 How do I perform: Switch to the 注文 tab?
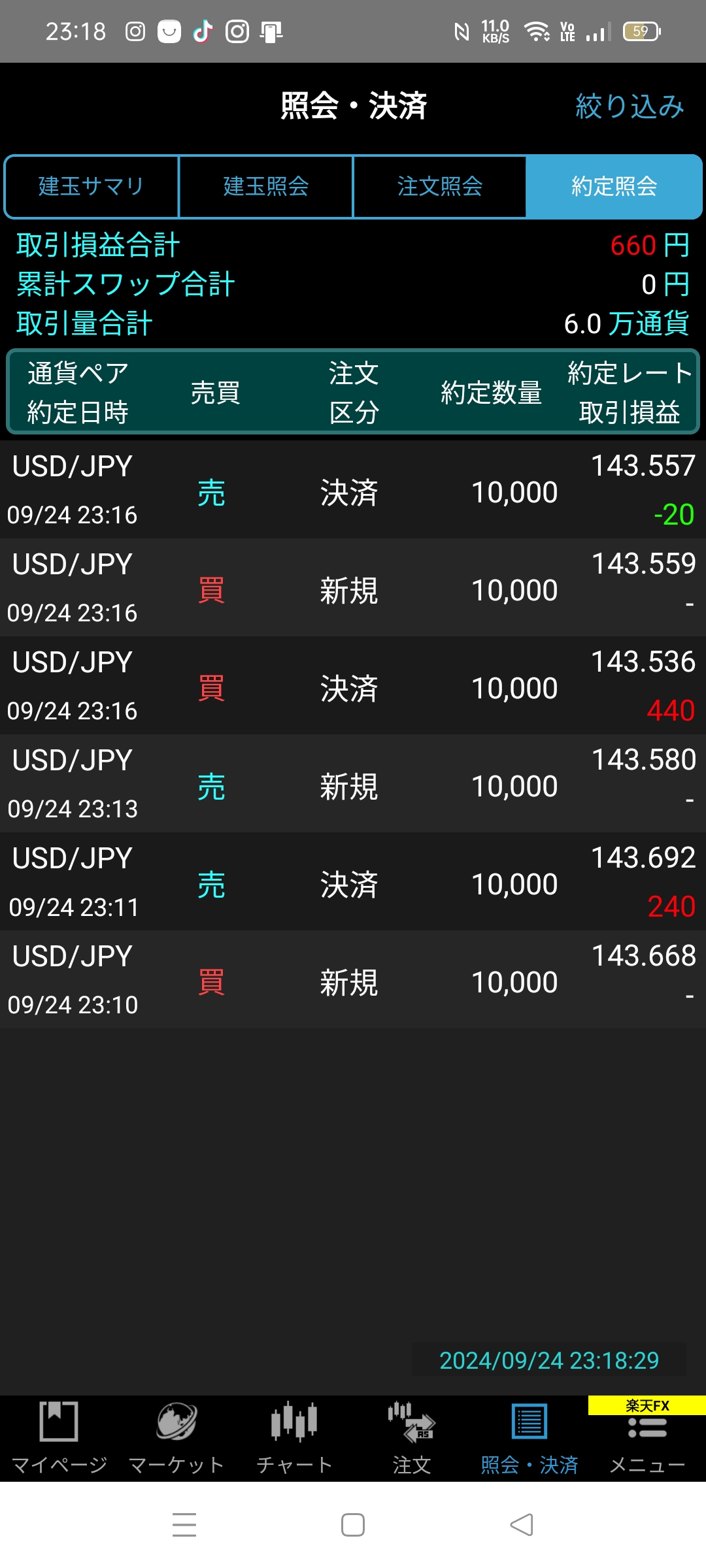point(412,1437)
